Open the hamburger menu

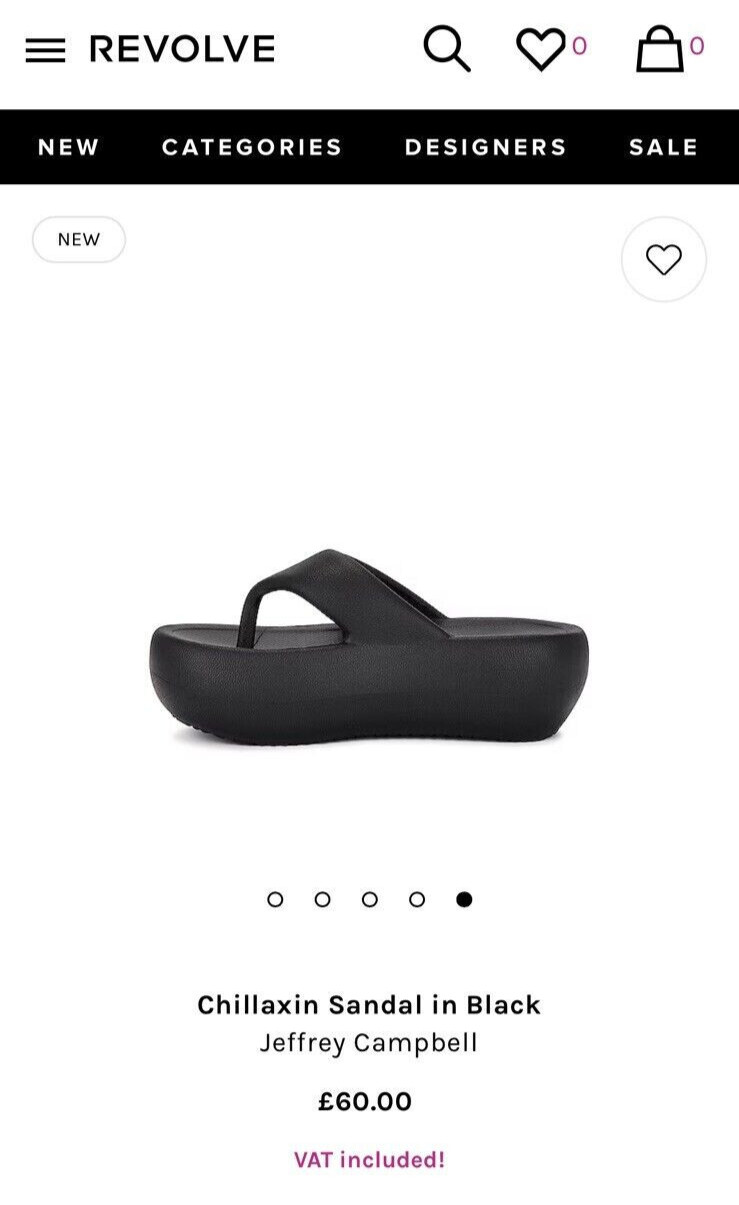pos(45,50)
